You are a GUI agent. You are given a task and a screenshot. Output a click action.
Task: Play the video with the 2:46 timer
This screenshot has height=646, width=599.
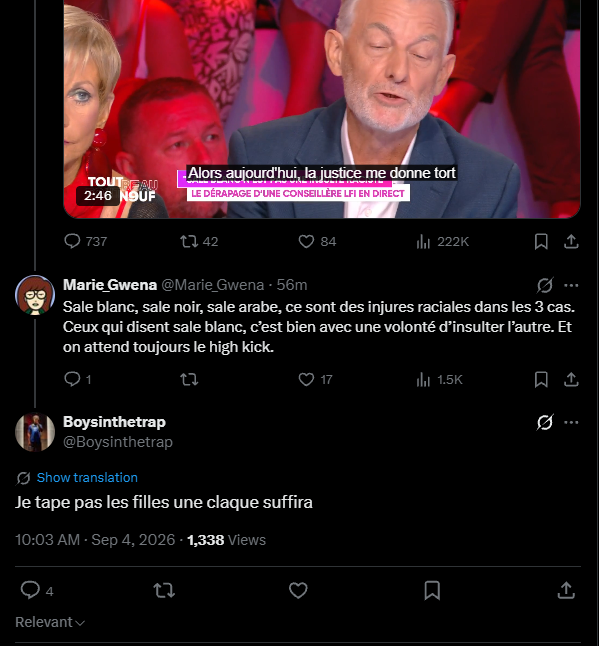(x=322, y=109)
